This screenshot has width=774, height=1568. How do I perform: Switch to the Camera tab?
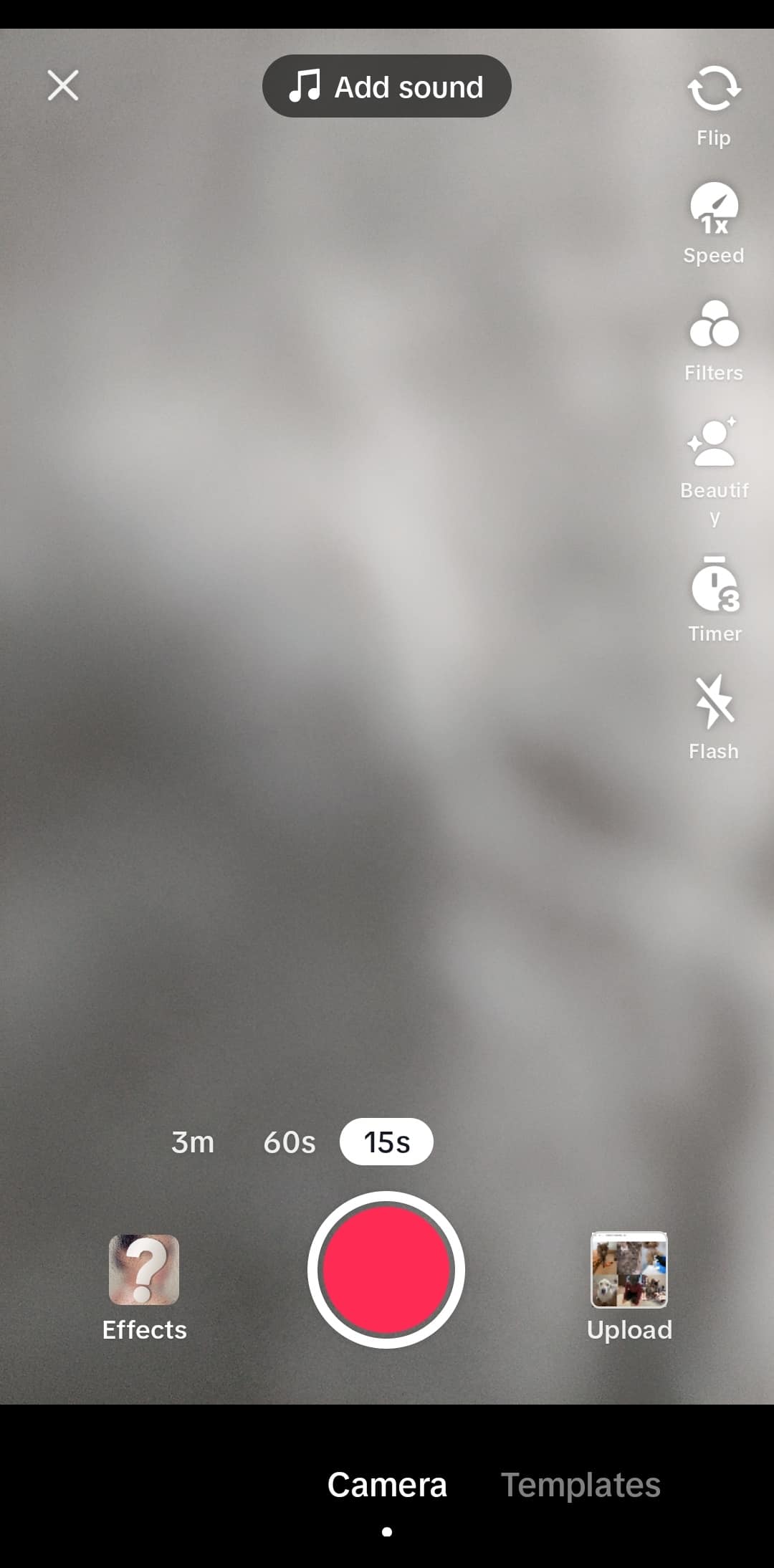click(x=387, y=1485)
